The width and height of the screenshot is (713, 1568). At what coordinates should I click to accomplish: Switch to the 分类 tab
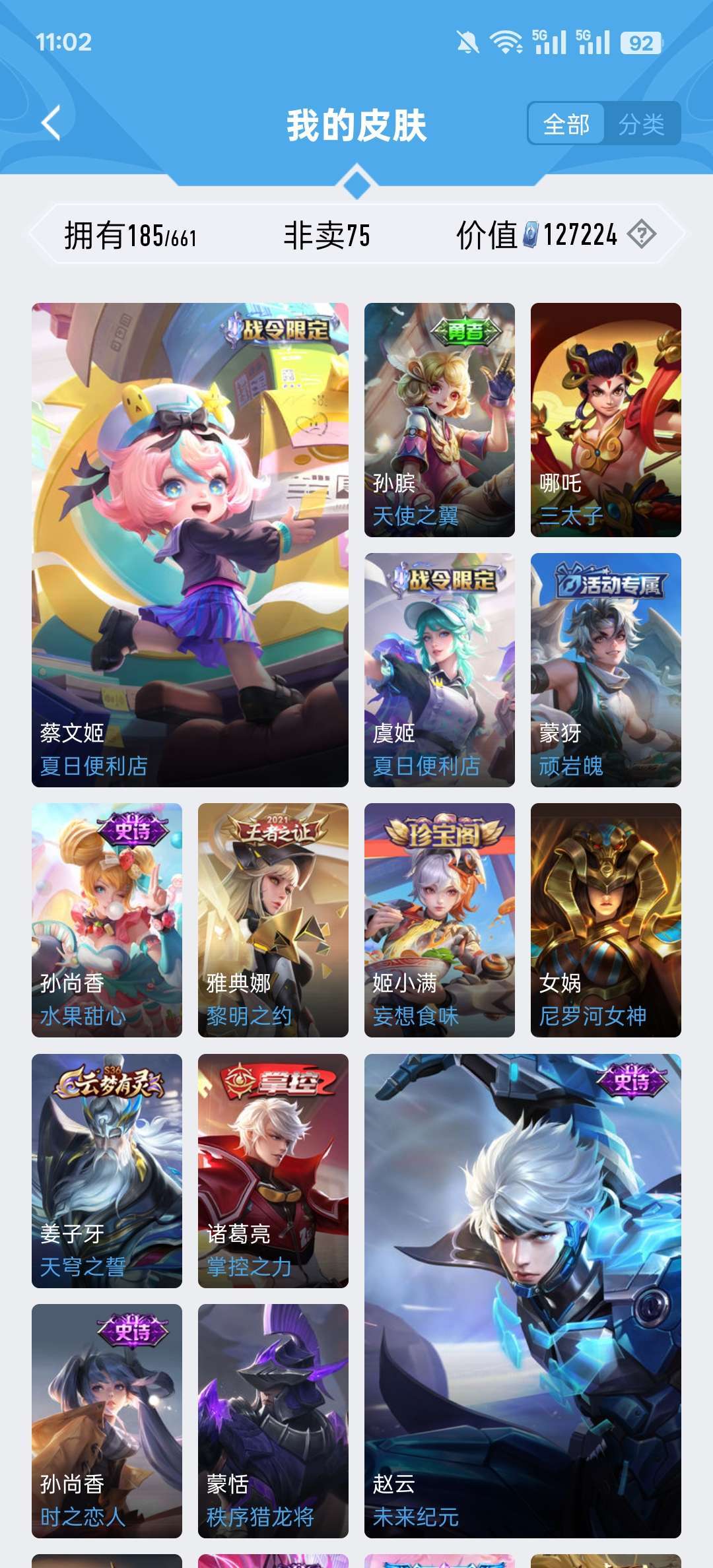[642, 123]
